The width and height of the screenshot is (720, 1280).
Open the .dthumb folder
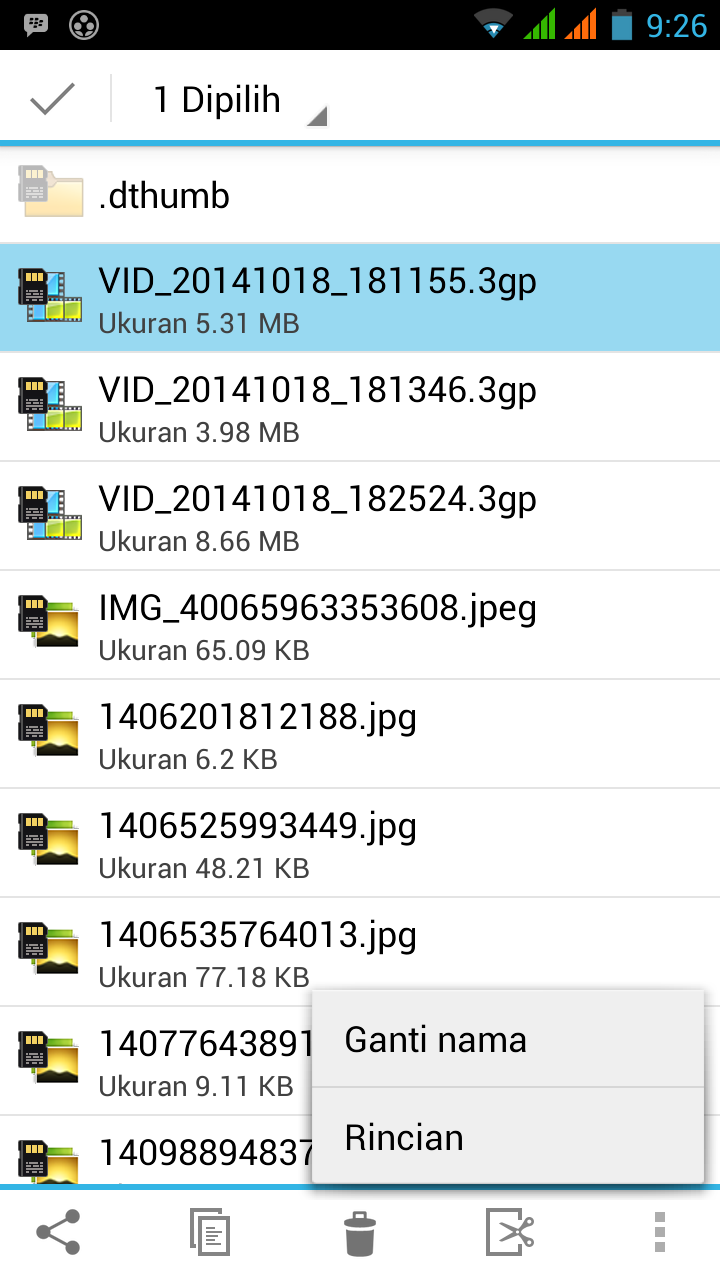(x=360, y=195)
